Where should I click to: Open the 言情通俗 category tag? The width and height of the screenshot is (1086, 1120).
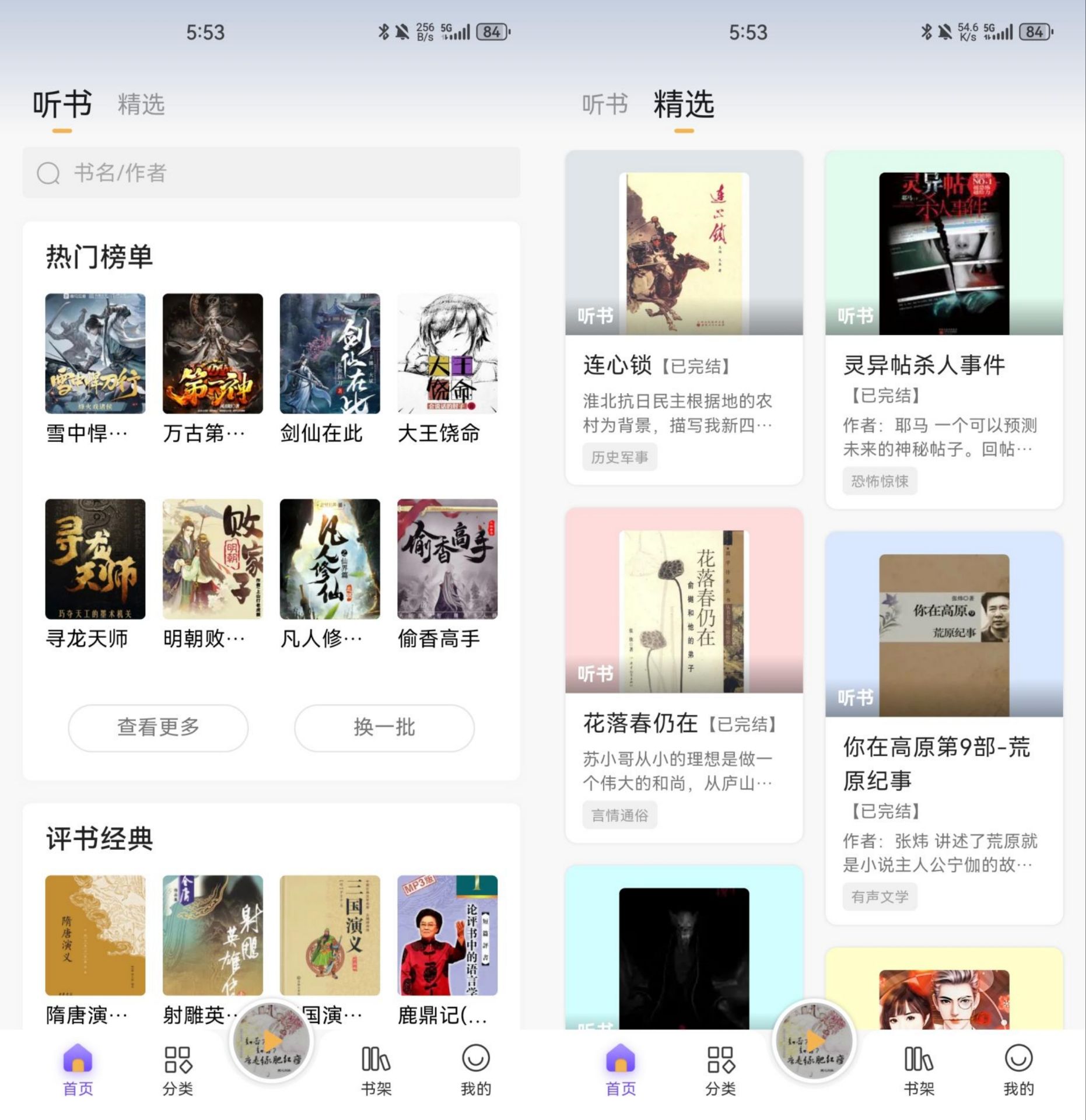click(x=619, y=815)
